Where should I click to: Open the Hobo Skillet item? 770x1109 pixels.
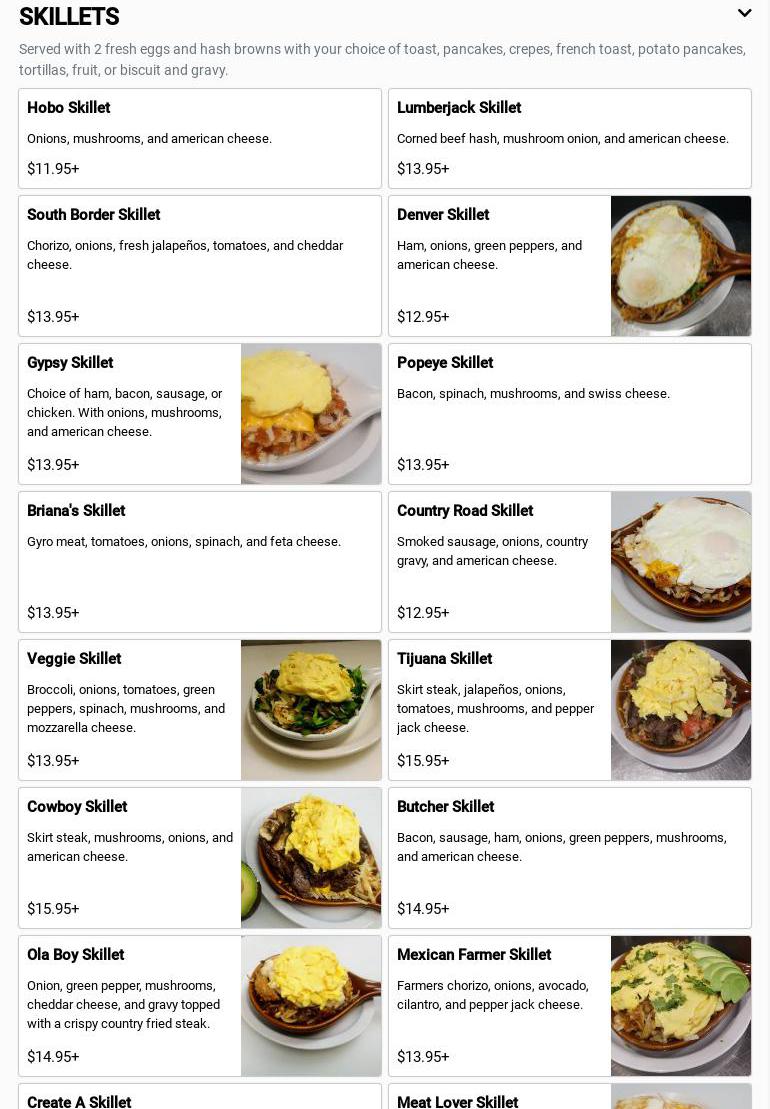(200, 138)
